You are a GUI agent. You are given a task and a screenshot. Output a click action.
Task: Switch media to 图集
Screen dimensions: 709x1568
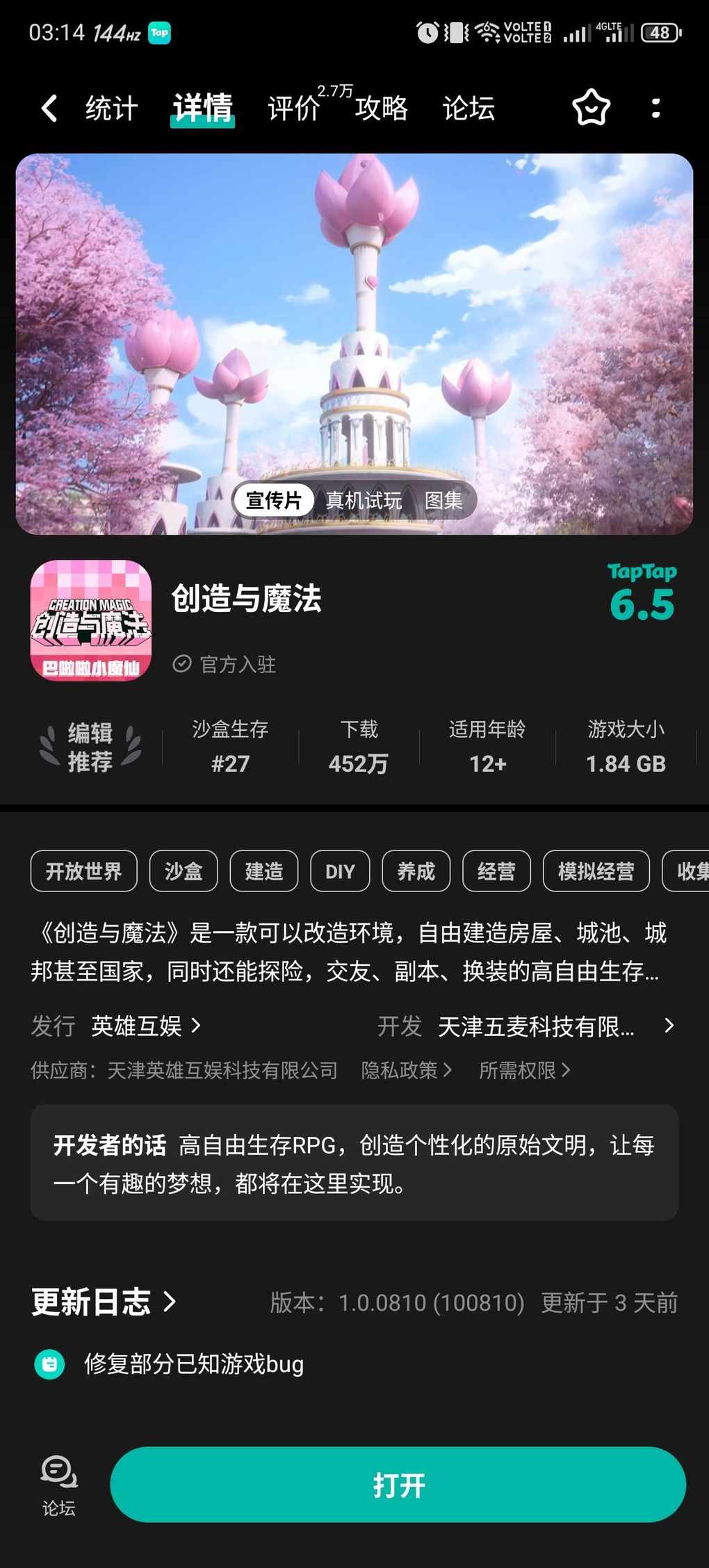[443, 500]
